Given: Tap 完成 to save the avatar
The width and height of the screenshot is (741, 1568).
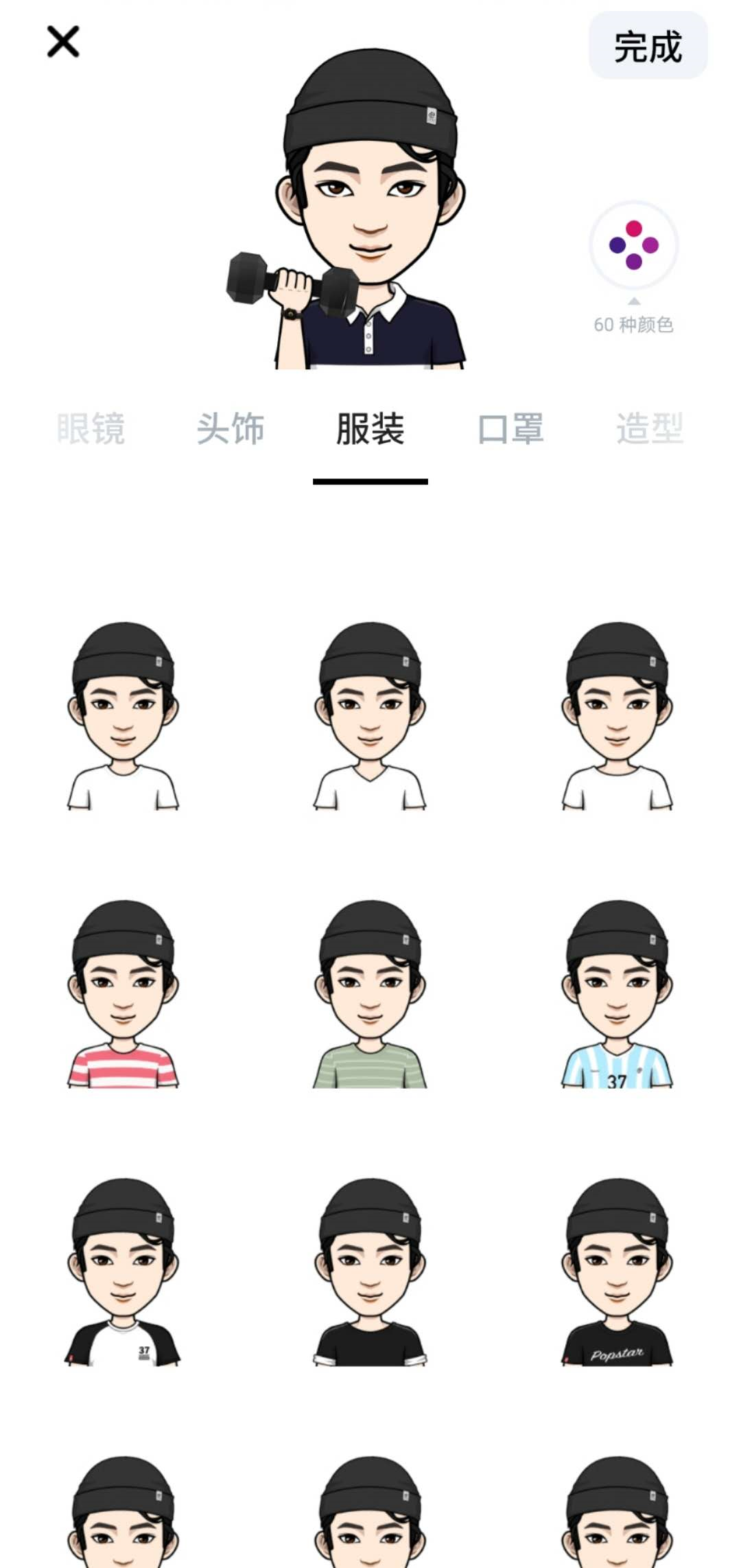Looking at the screenshot, I should [649, 44].
